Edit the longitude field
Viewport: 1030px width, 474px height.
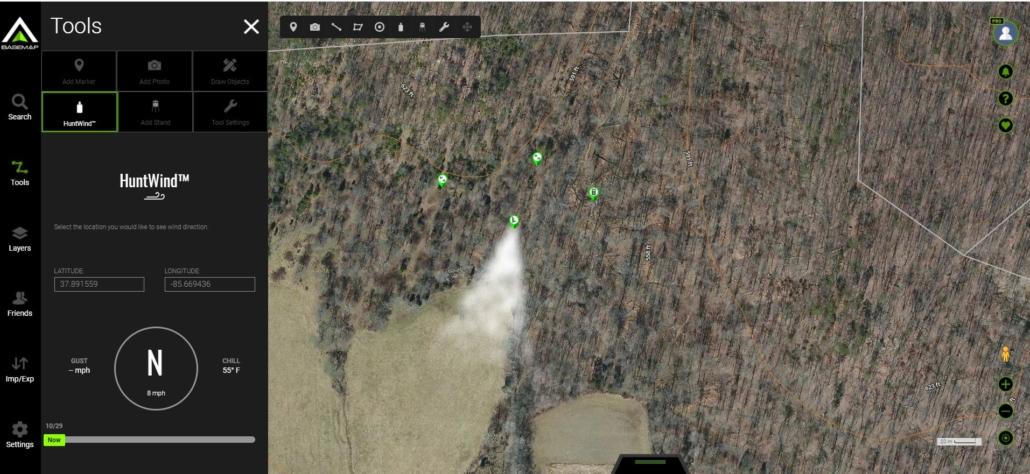[x=209, y=285]
